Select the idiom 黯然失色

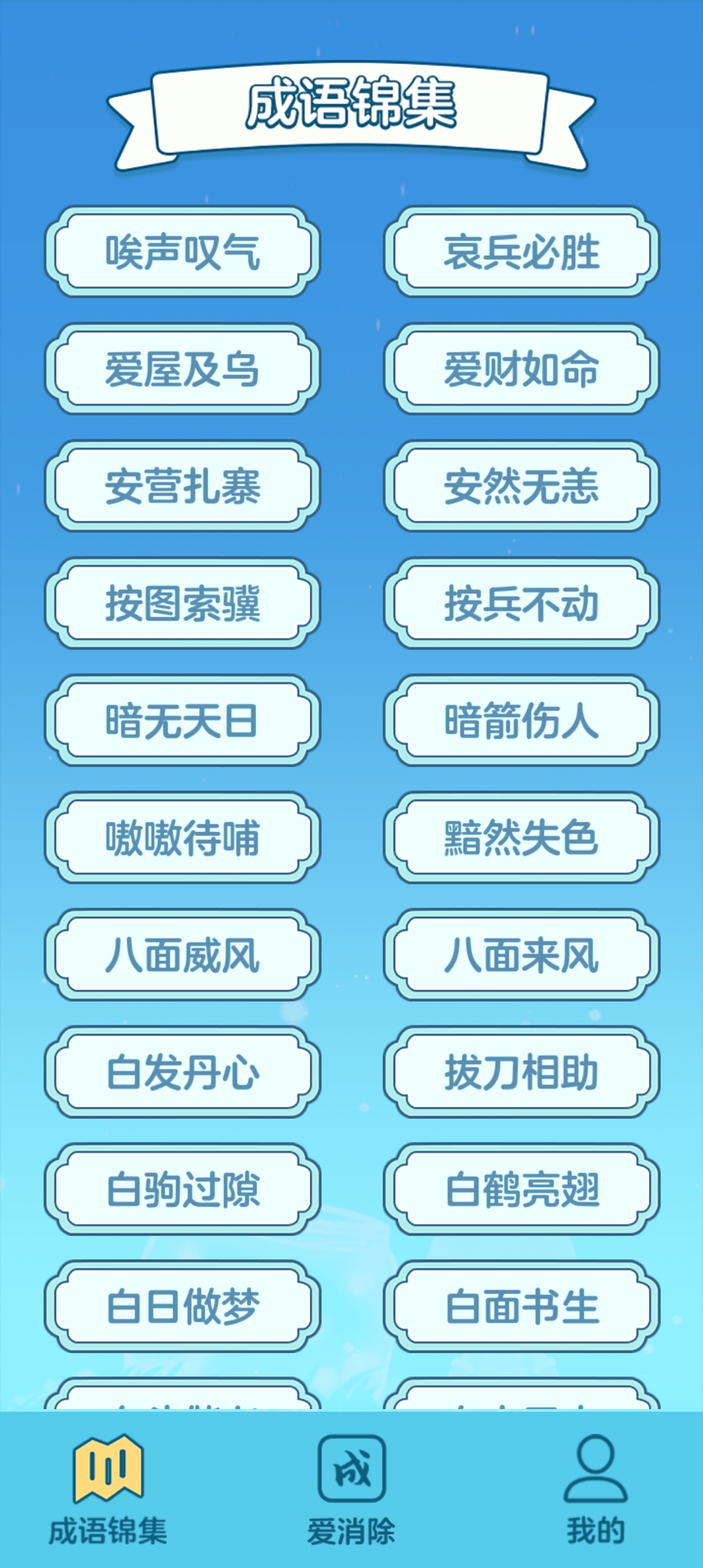click(x=521, y=838)
